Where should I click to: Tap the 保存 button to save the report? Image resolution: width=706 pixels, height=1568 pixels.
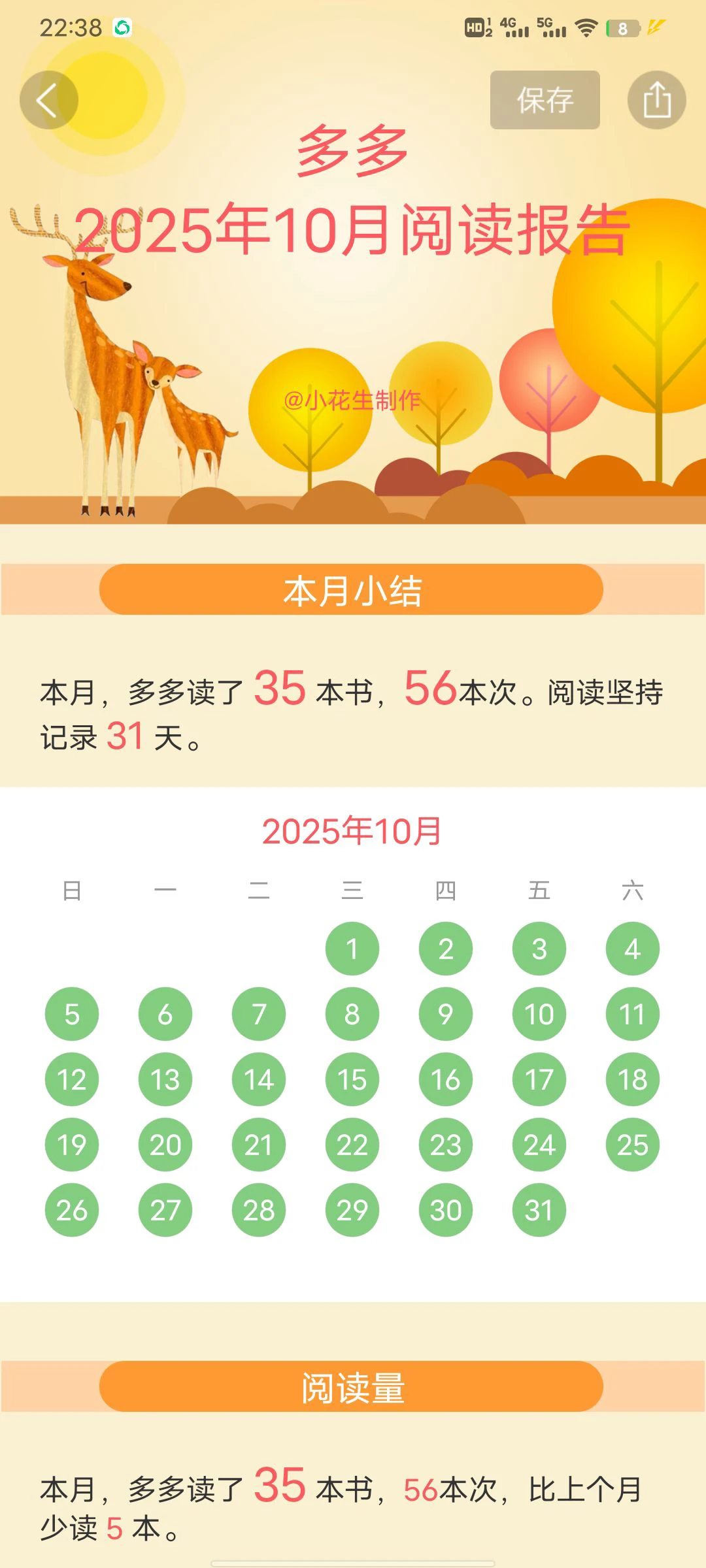pyautogui.click(x=545, y=100)
